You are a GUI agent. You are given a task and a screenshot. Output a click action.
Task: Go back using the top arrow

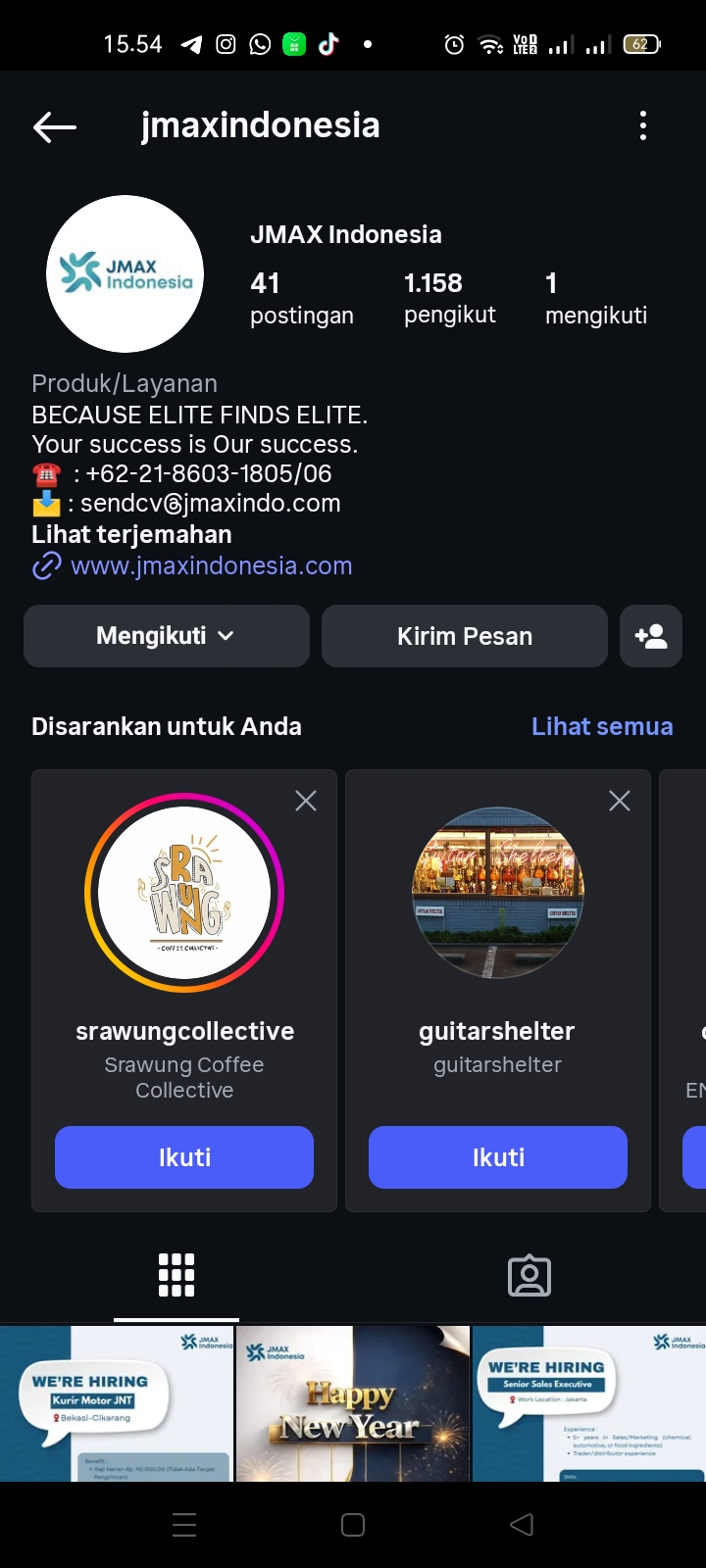pyautogui.click(x=55, y=126)
